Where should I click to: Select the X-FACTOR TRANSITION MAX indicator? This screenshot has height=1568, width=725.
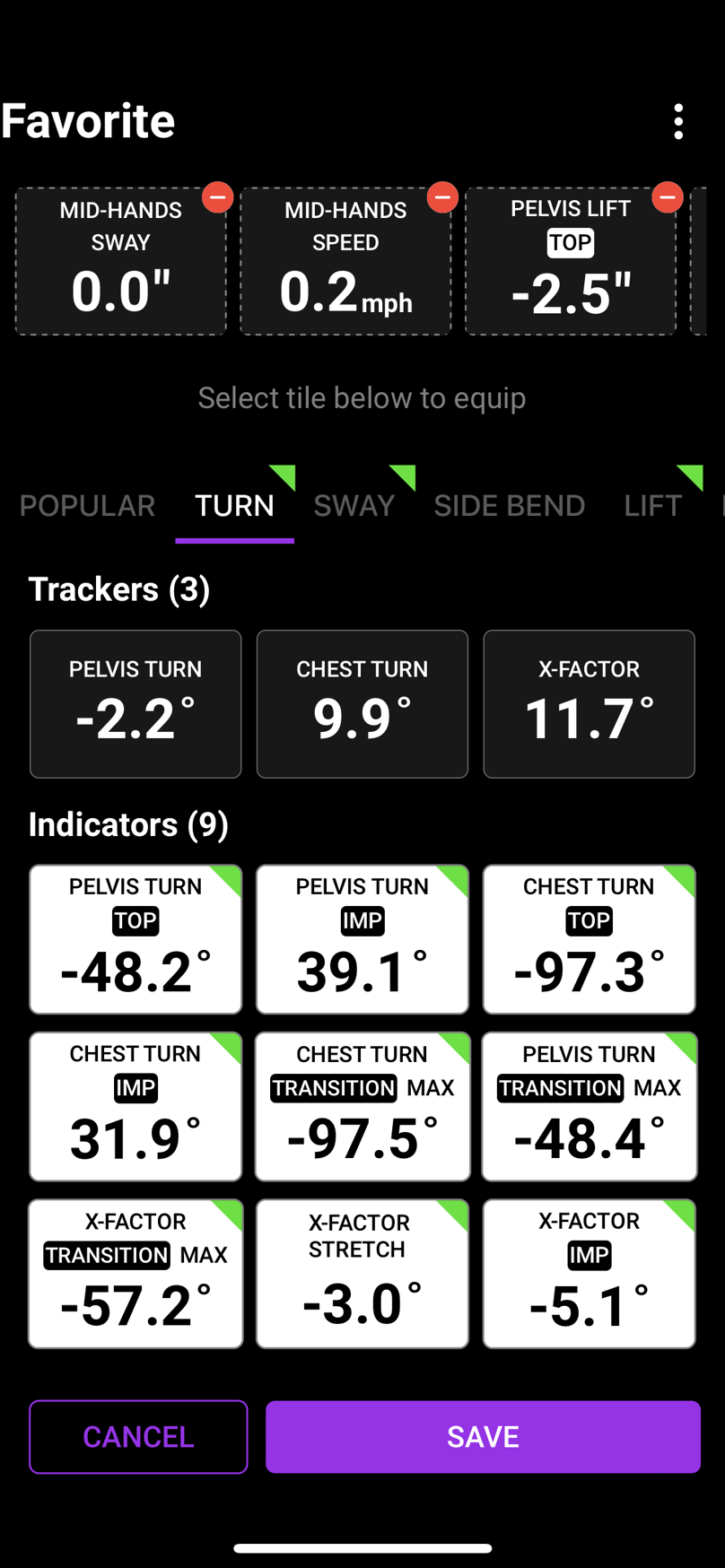[x=135, y=1273]
